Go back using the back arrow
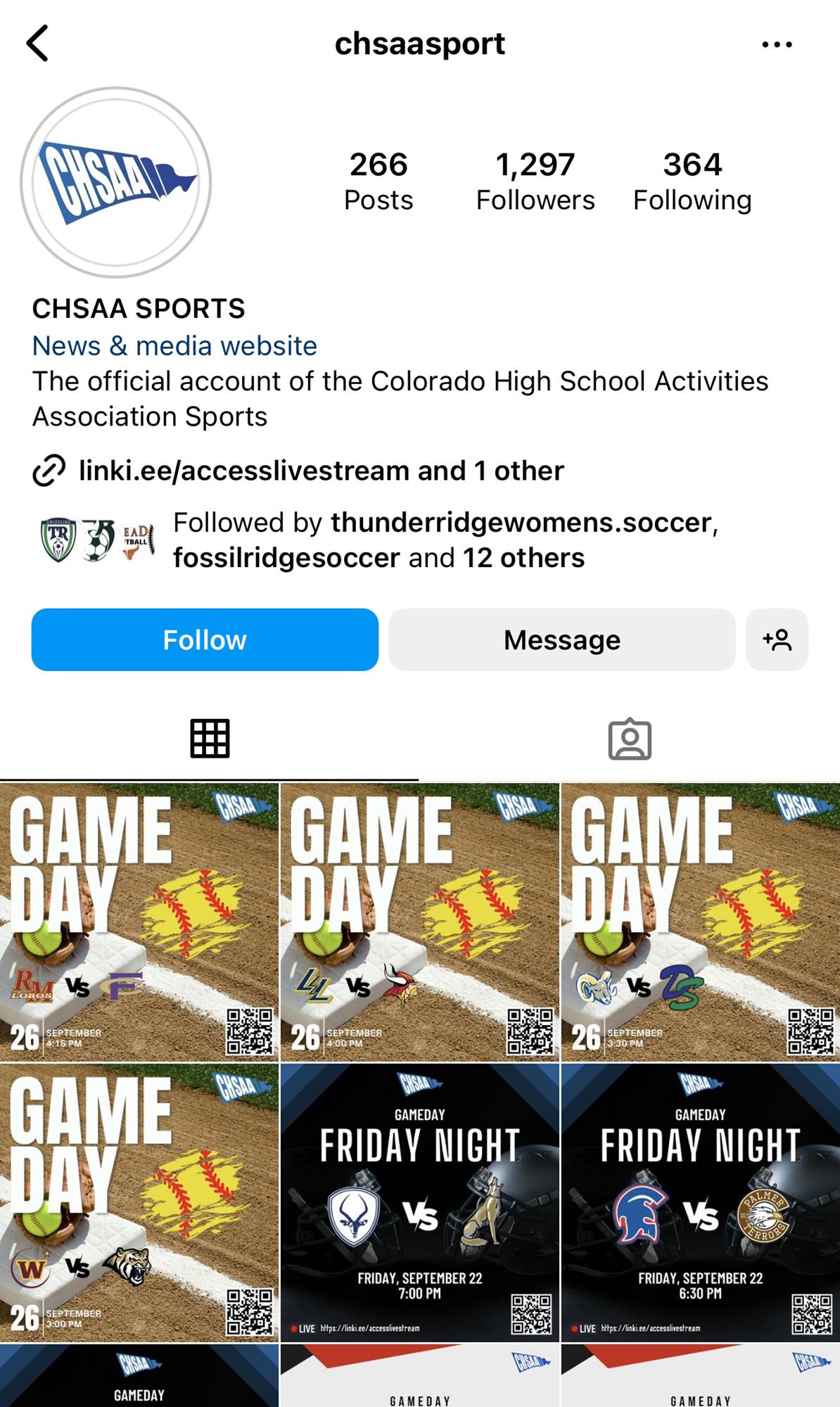The width and height of the screenshot is (840, 1407). tap(38, 44)
